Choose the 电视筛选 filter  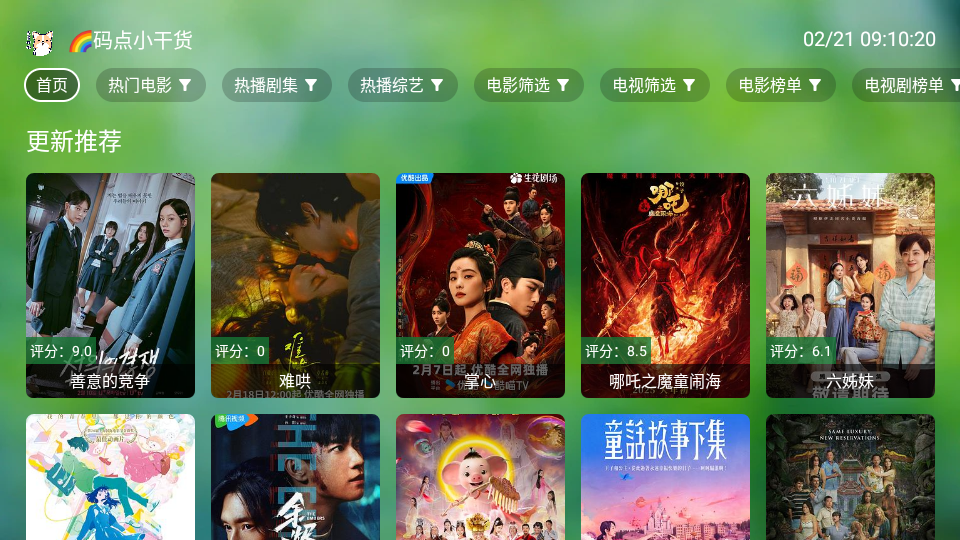(654, 85)
